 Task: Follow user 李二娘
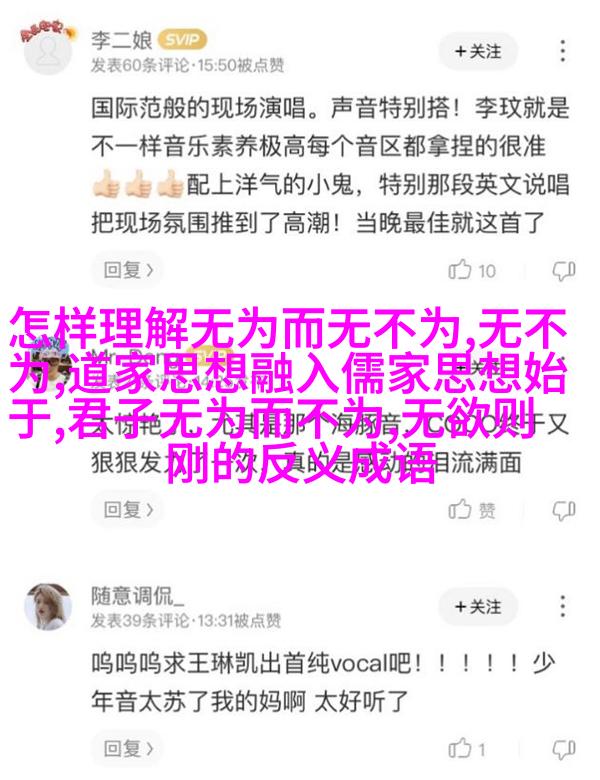tap(476, 50)
